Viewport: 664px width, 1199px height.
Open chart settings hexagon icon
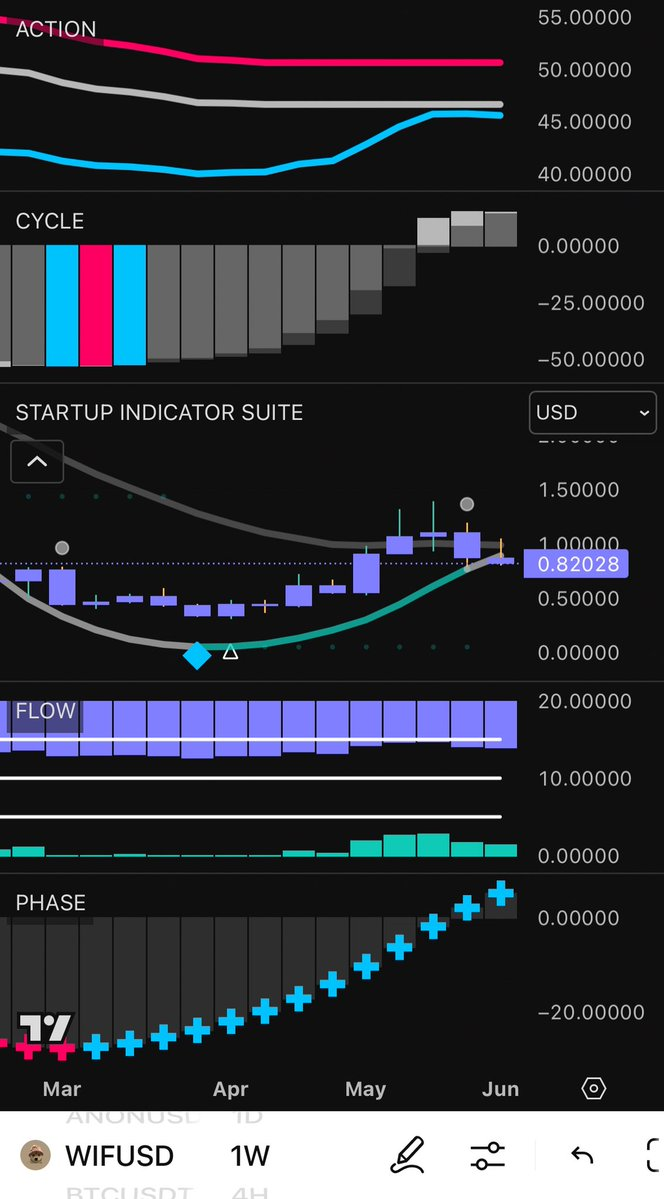pyautogui.click(x=593, y=1088)
